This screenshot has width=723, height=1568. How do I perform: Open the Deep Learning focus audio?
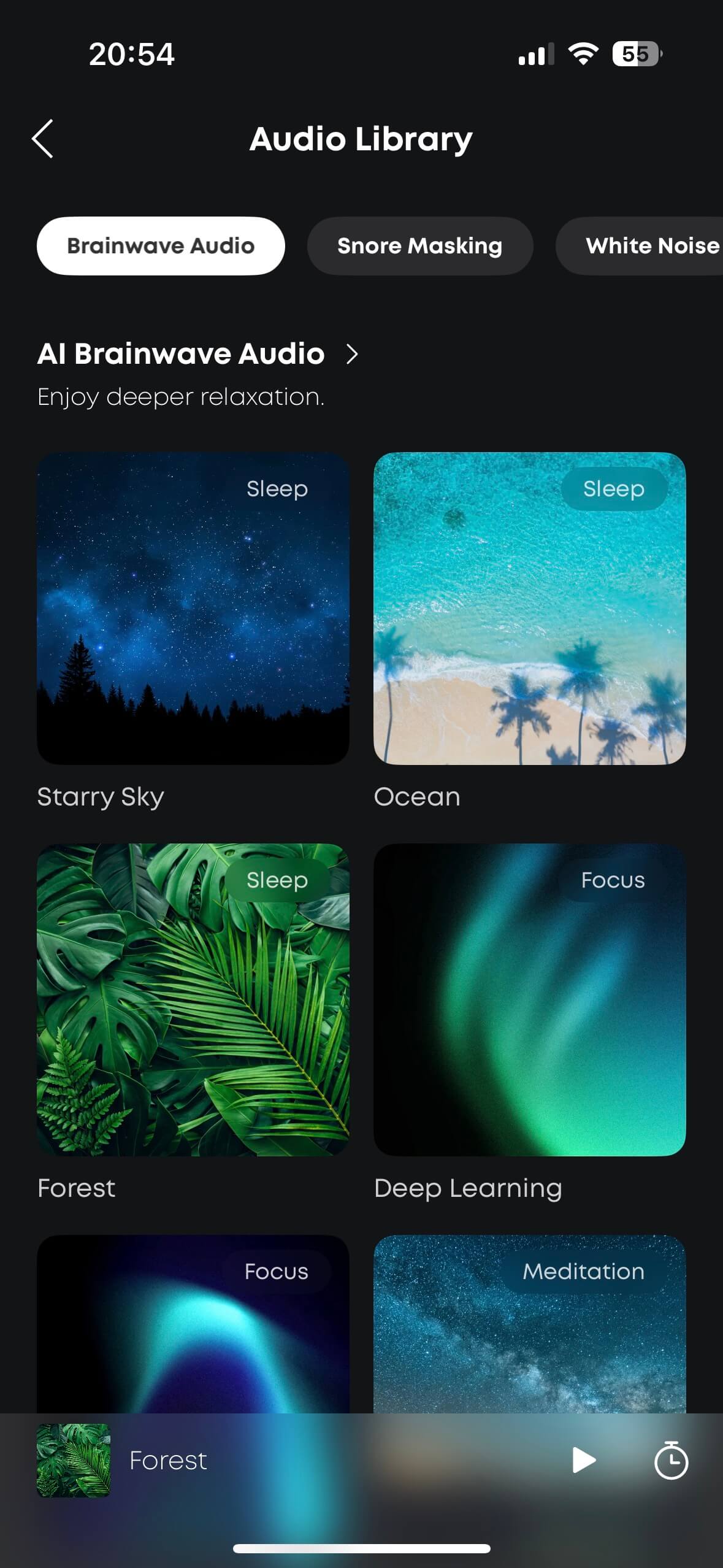click(x=529, y=999)
